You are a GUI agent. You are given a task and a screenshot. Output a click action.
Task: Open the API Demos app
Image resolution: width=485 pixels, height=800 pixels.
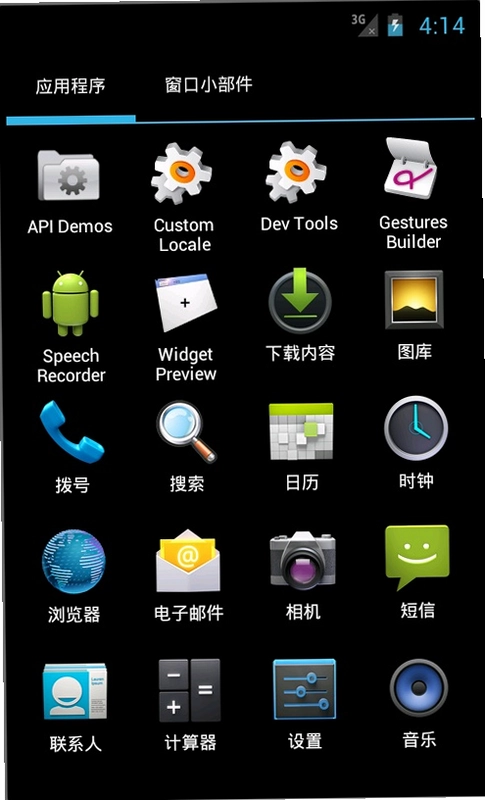click(x=70, y=191)
